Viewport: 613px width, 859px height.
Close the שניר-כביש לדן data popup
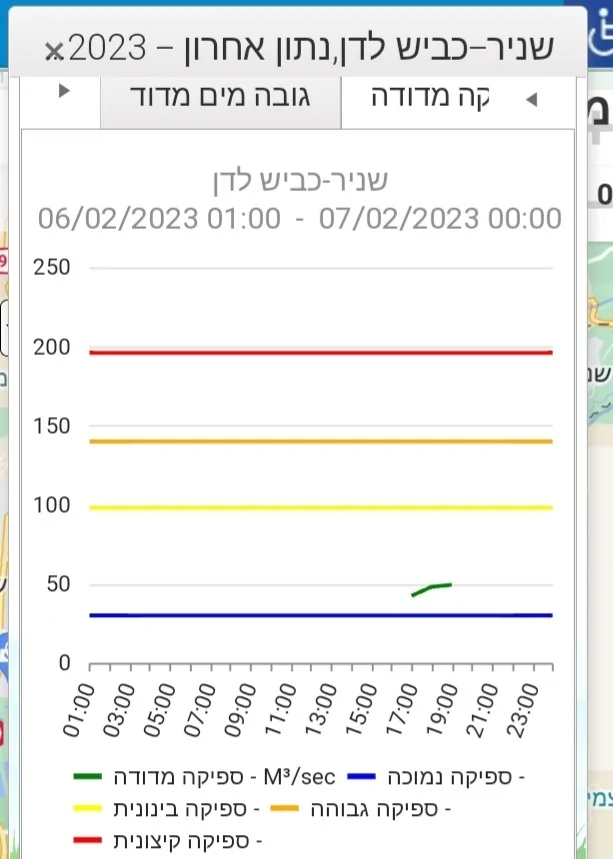(52, 49)
